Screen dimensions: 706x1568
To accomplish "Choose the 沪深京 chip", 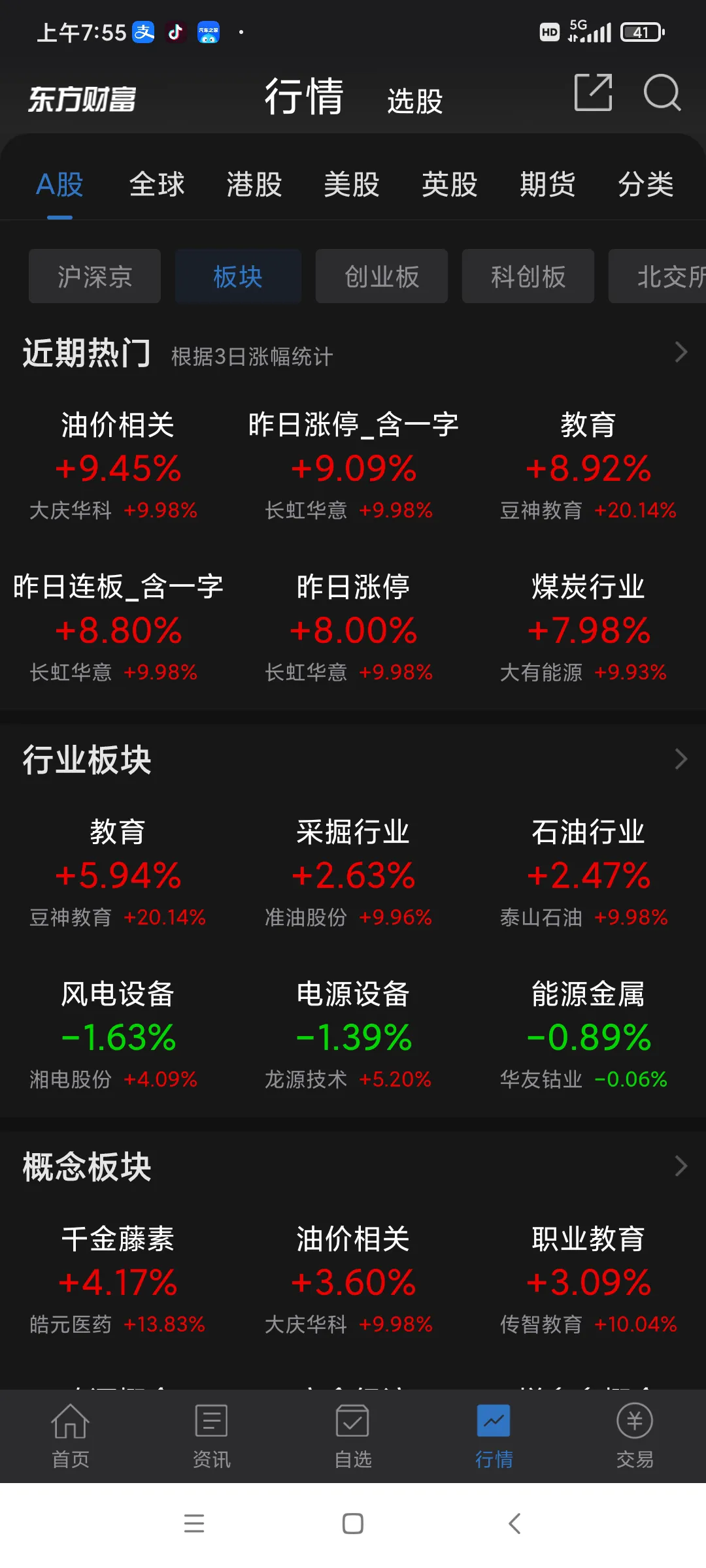I will tap(95, 276).
